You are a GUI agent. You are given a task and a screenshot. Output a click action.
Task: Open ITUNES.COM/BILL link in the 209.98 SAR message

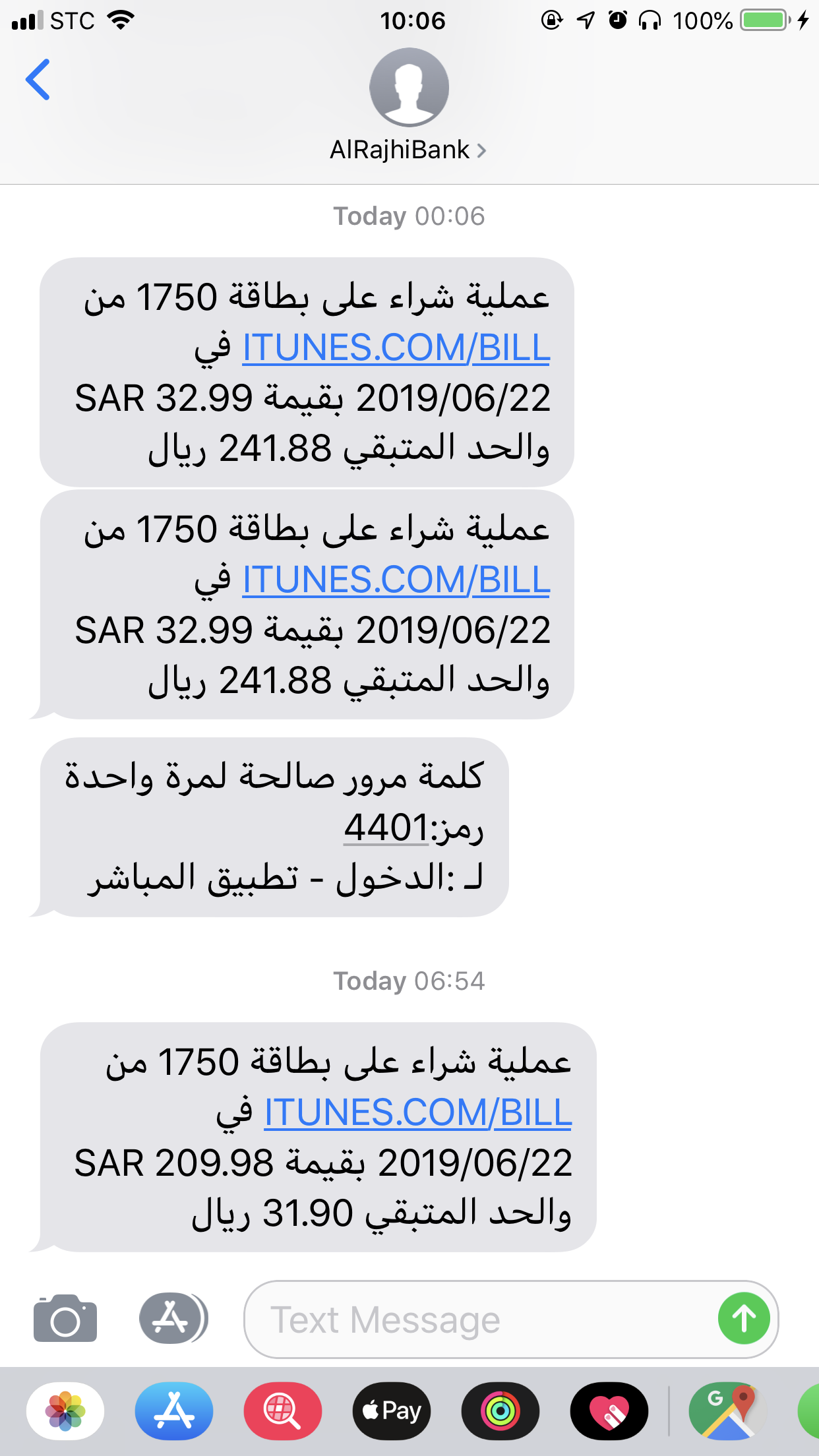pyautogui.click(x=417, y=1112)
